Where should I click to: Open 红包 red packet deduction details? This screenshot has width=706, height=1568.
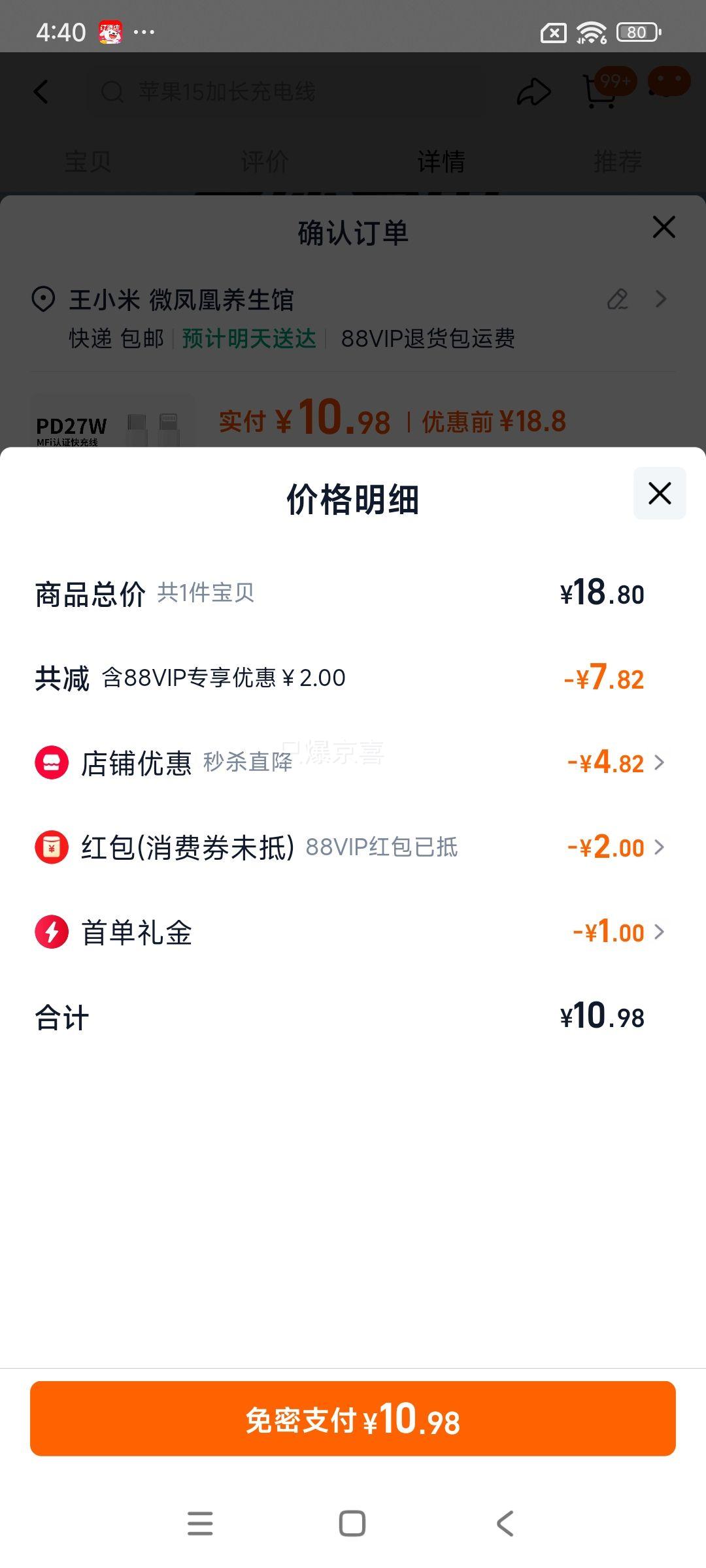click(353, 847)
